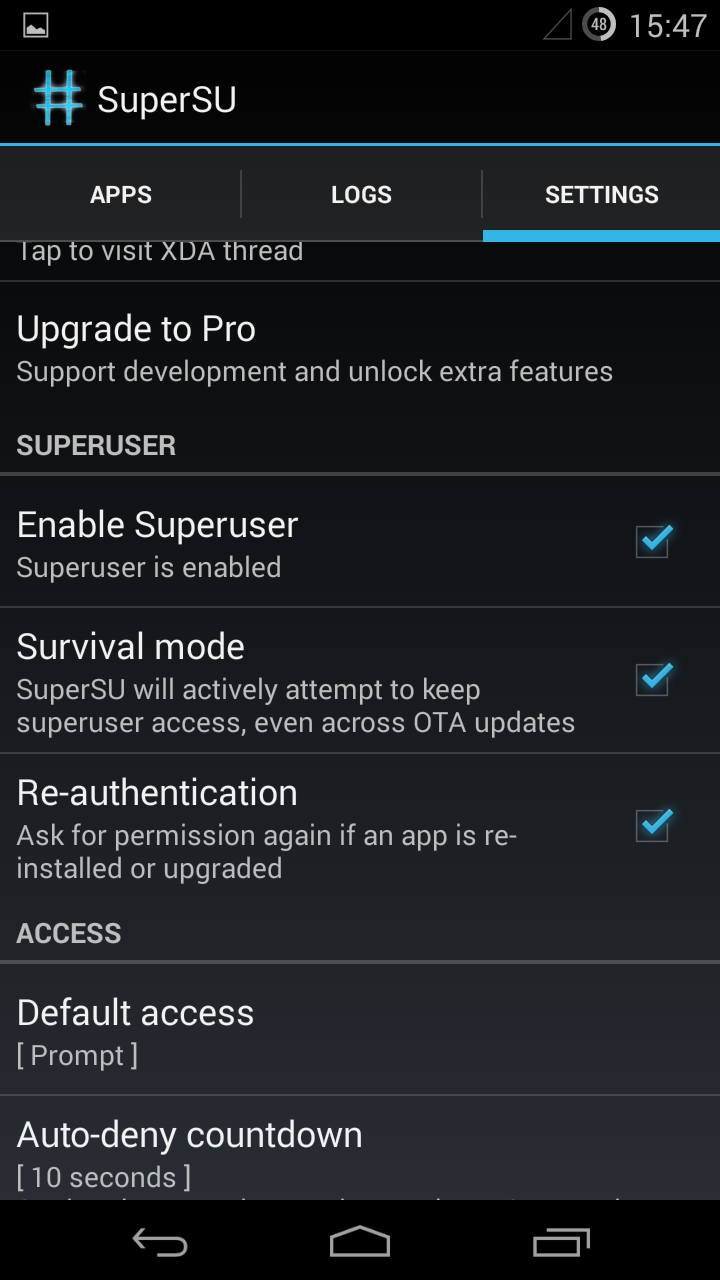The image size is (720, 1280).
Task: Toggle the Enable Superuser checkbox
Action: 653,541
